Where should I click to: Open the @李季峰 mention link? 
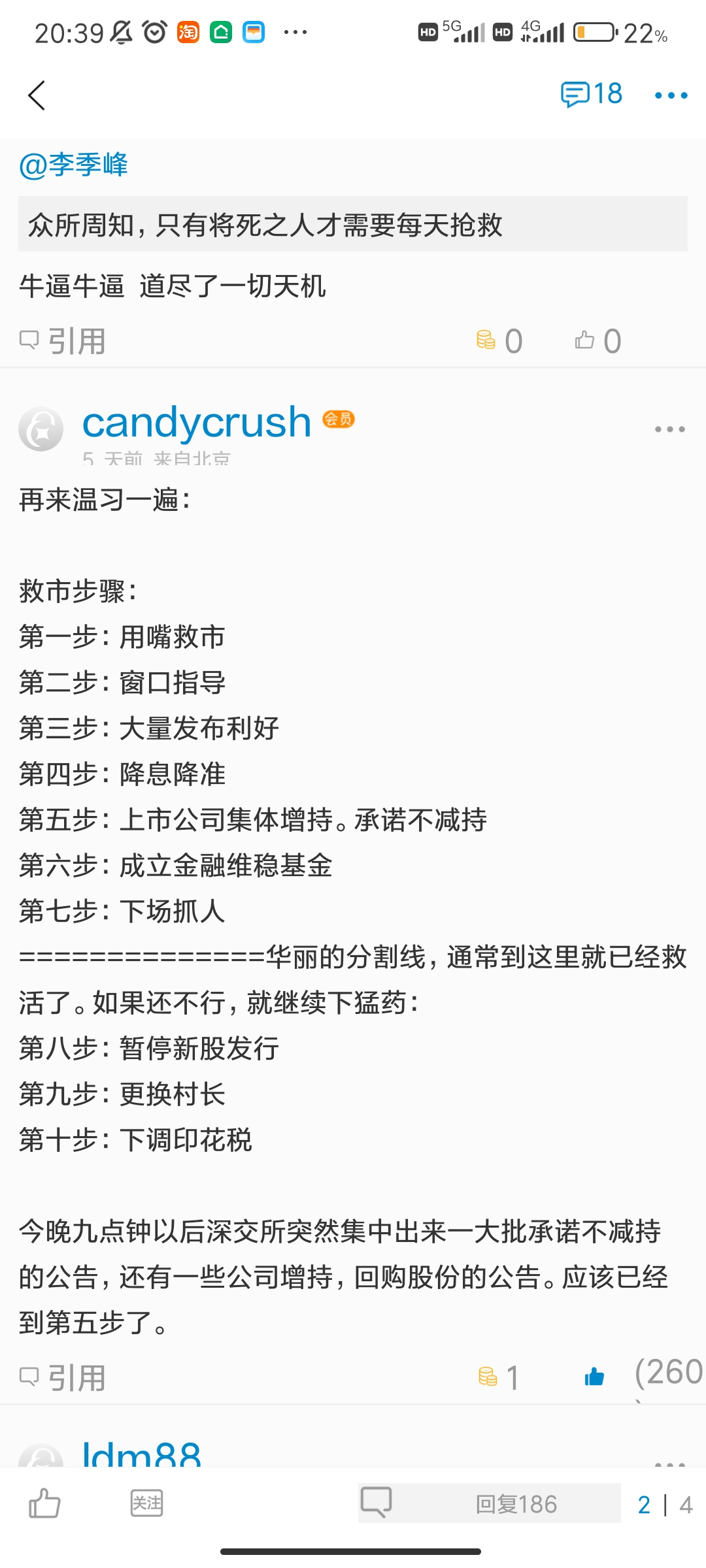pos(73,165)
